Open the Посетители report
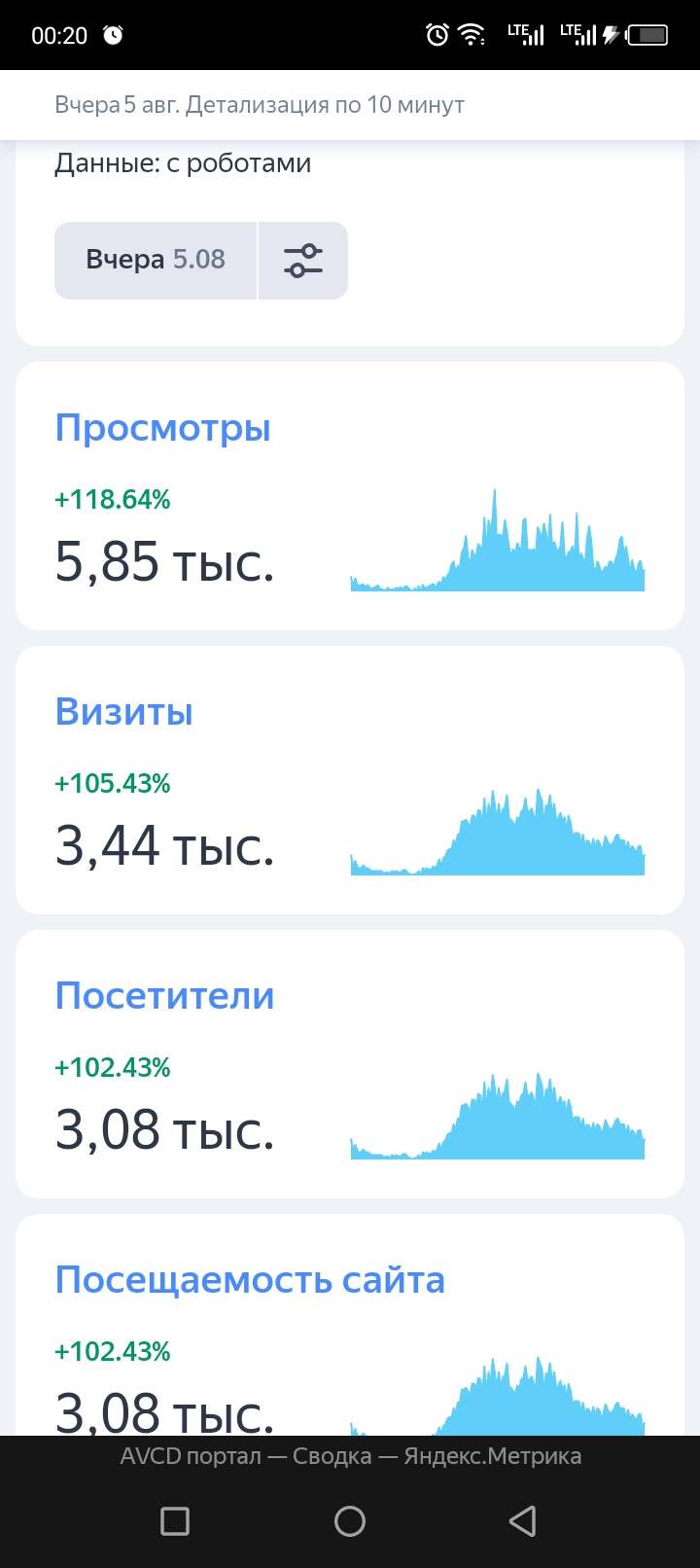Viewport: 700px width, 1568px height. click(x=164, y=996)
